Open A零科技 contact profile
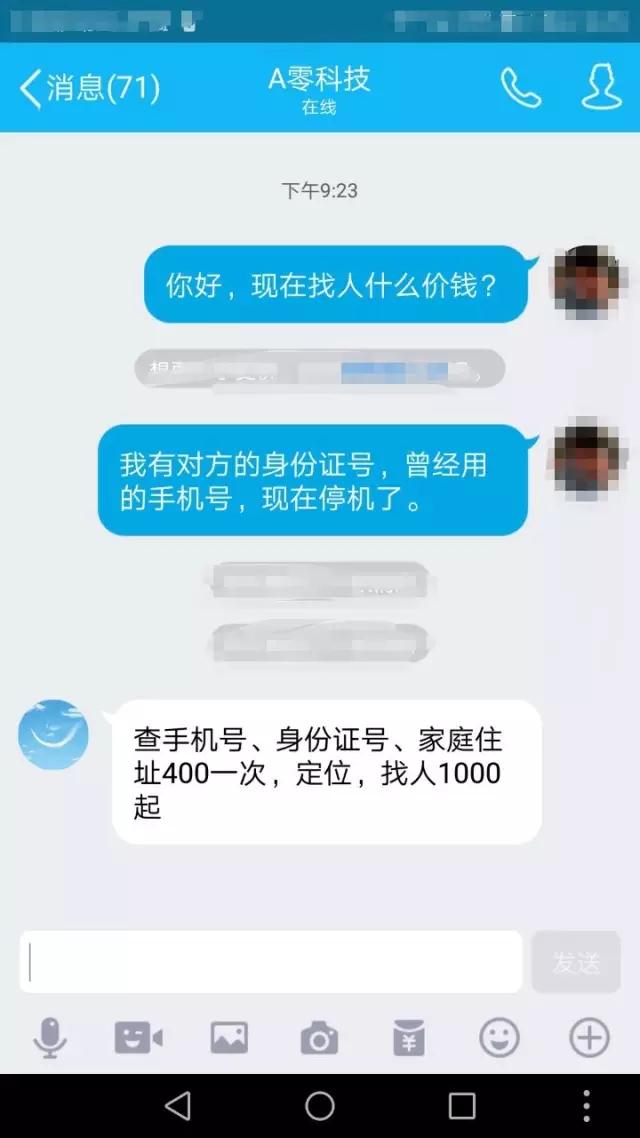640x1138 pixels. (601, 88)
